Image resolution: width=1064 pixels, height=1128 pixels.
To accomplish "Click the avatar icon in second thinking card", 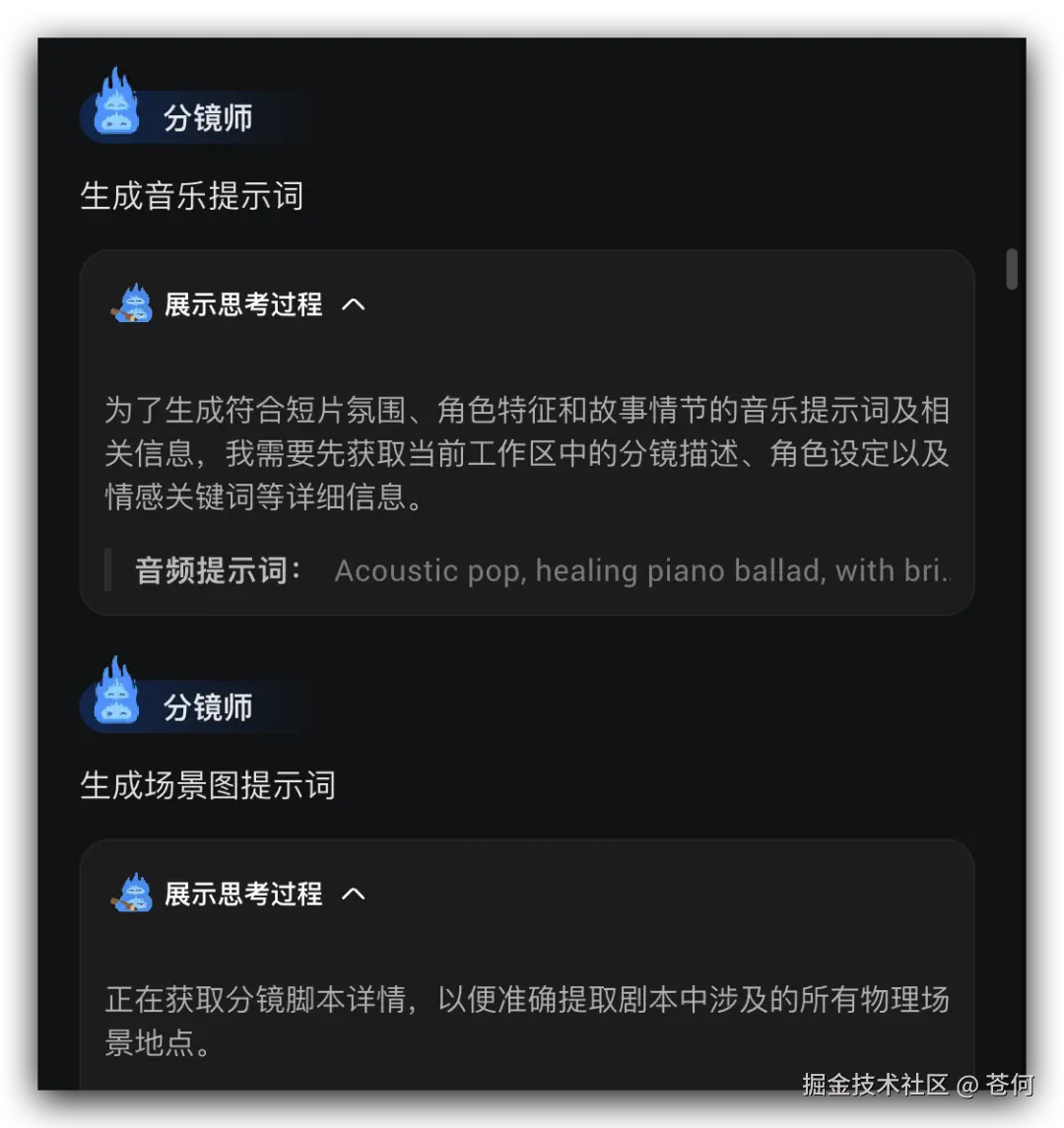I will click(134, 894).
